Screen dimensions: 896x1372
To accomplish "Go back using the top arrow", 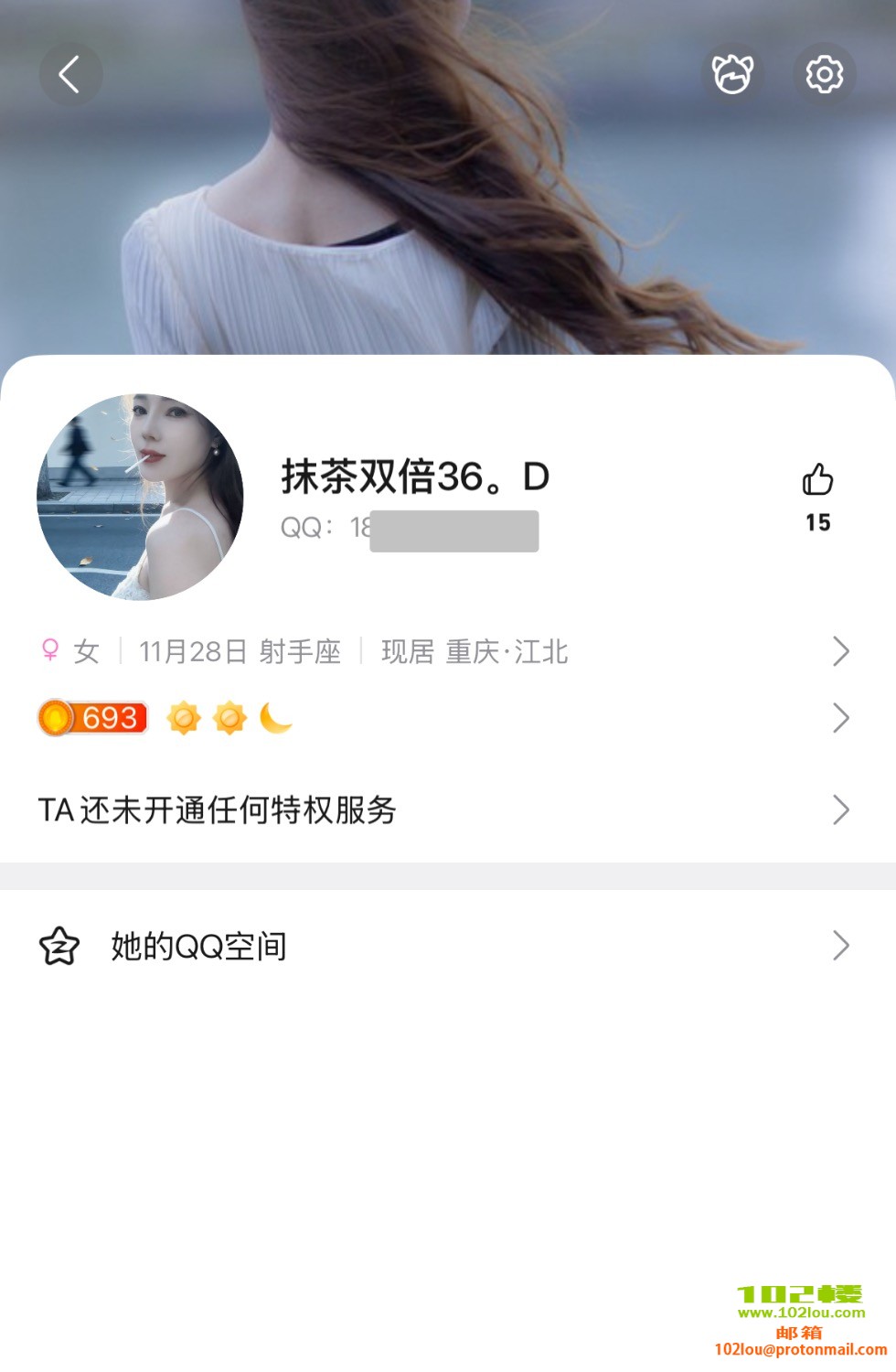I will (69, 74).
